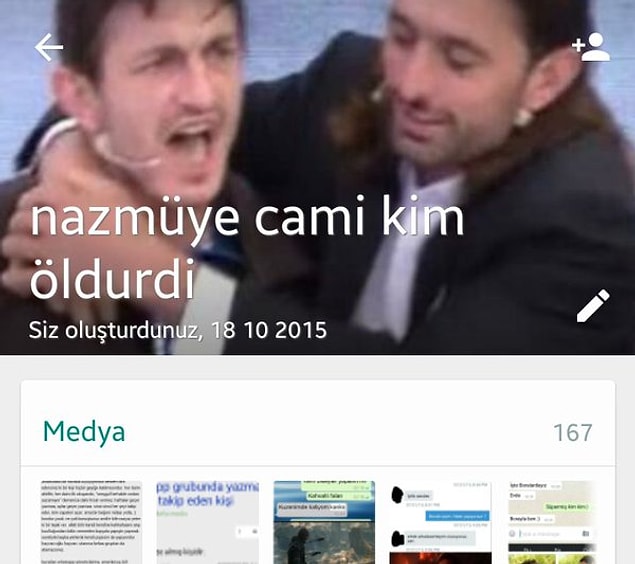Go back using the arrow
Viewport: 635px width, 564px height.
pyautogui.click(x=48, y=47)
